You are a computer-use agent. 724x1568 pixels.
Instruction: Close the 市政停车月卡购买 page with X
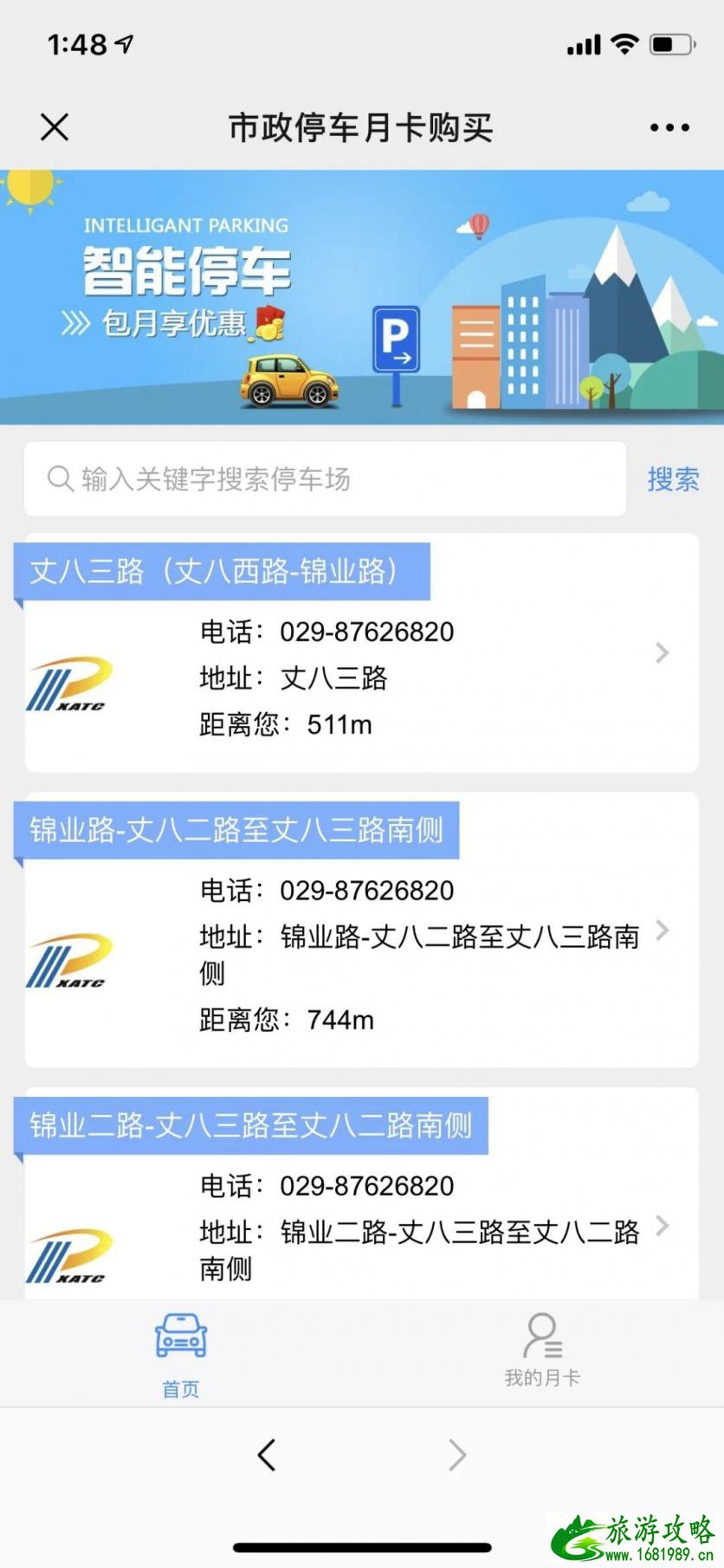tap(54, 126)
